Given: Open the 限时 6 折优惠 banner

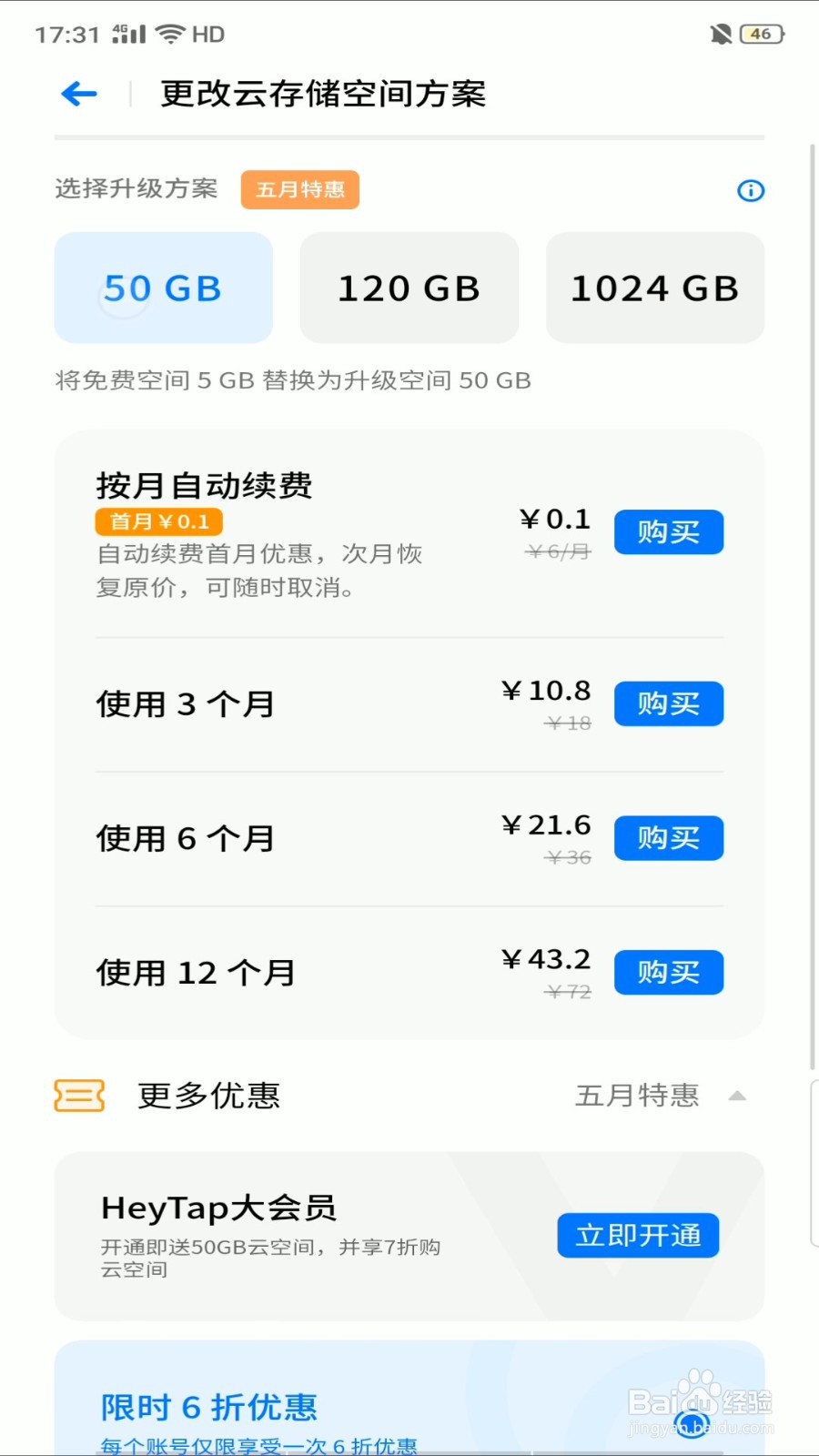Looking at the screenshot, I should [x=409, y=1398].
